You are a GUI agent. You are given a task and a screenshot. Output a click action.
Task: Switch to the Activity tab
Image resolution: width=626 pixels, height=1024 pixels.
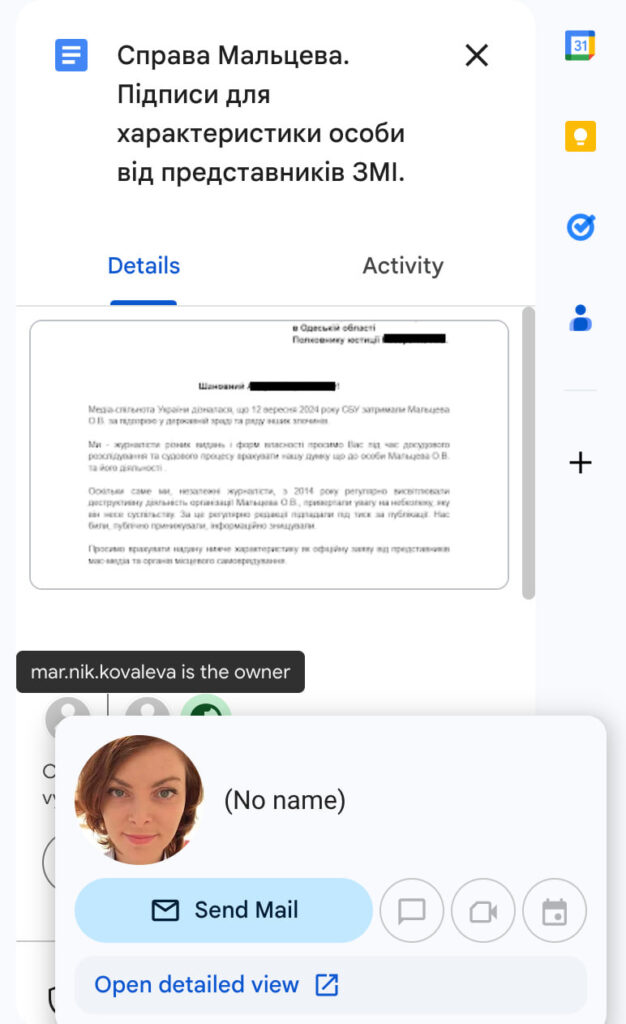click(x=402, y=266)
